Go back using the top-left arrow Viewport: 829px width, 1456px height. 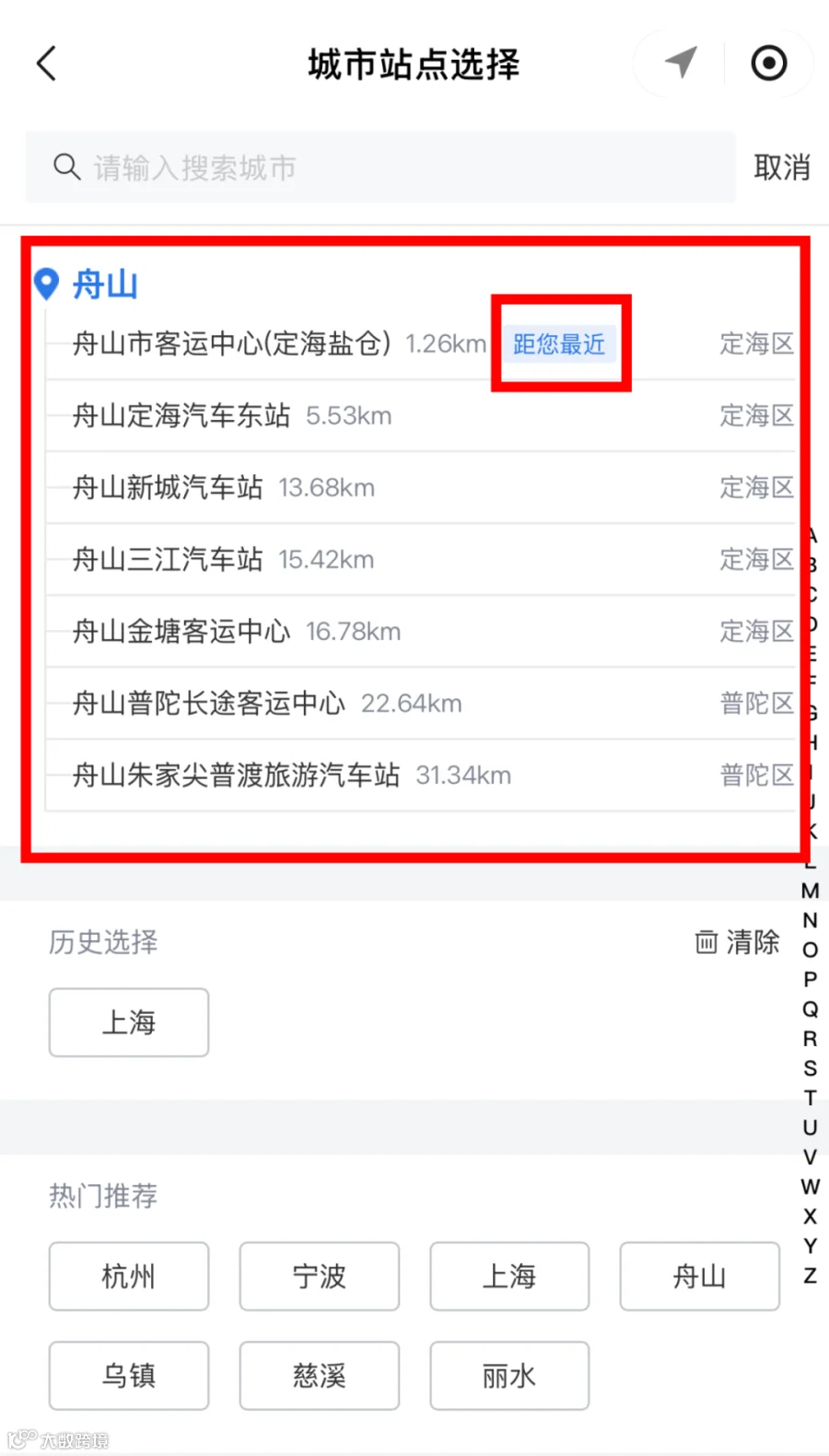tap(46, 64)
